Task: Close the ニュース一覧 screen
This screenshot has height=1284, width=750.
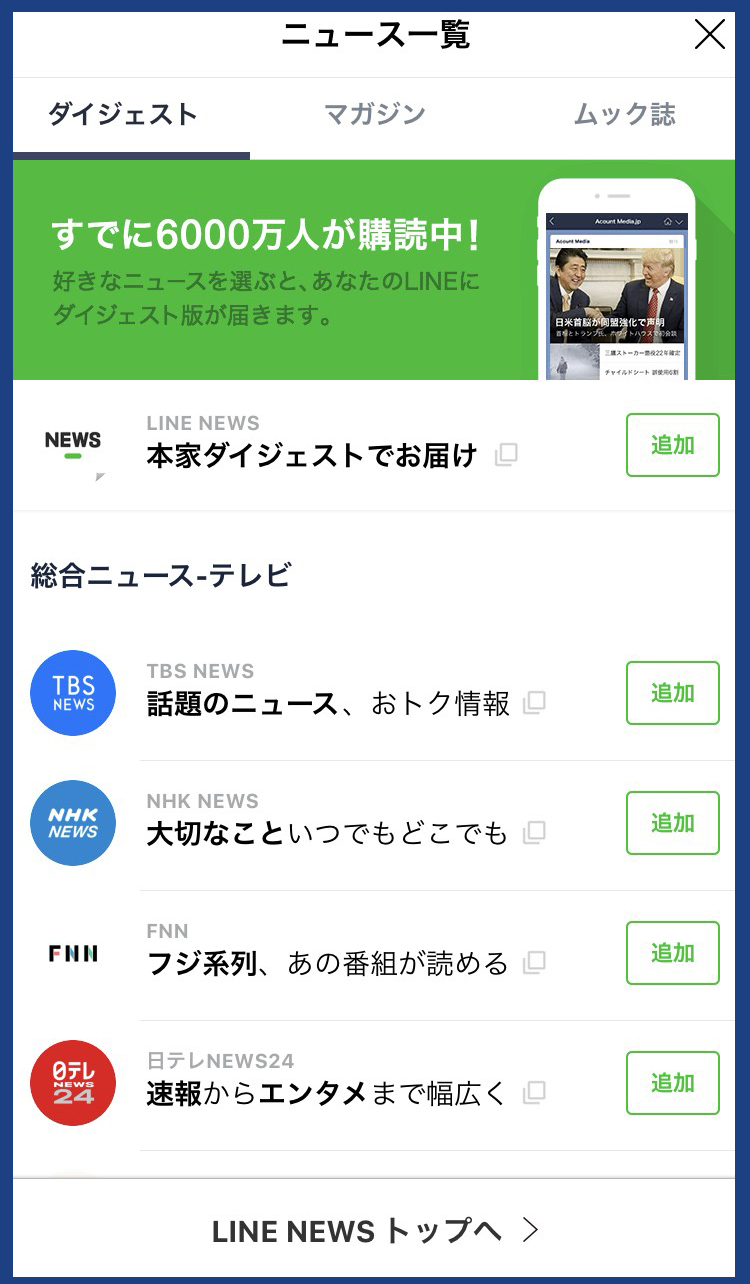Action: point(709,36)
